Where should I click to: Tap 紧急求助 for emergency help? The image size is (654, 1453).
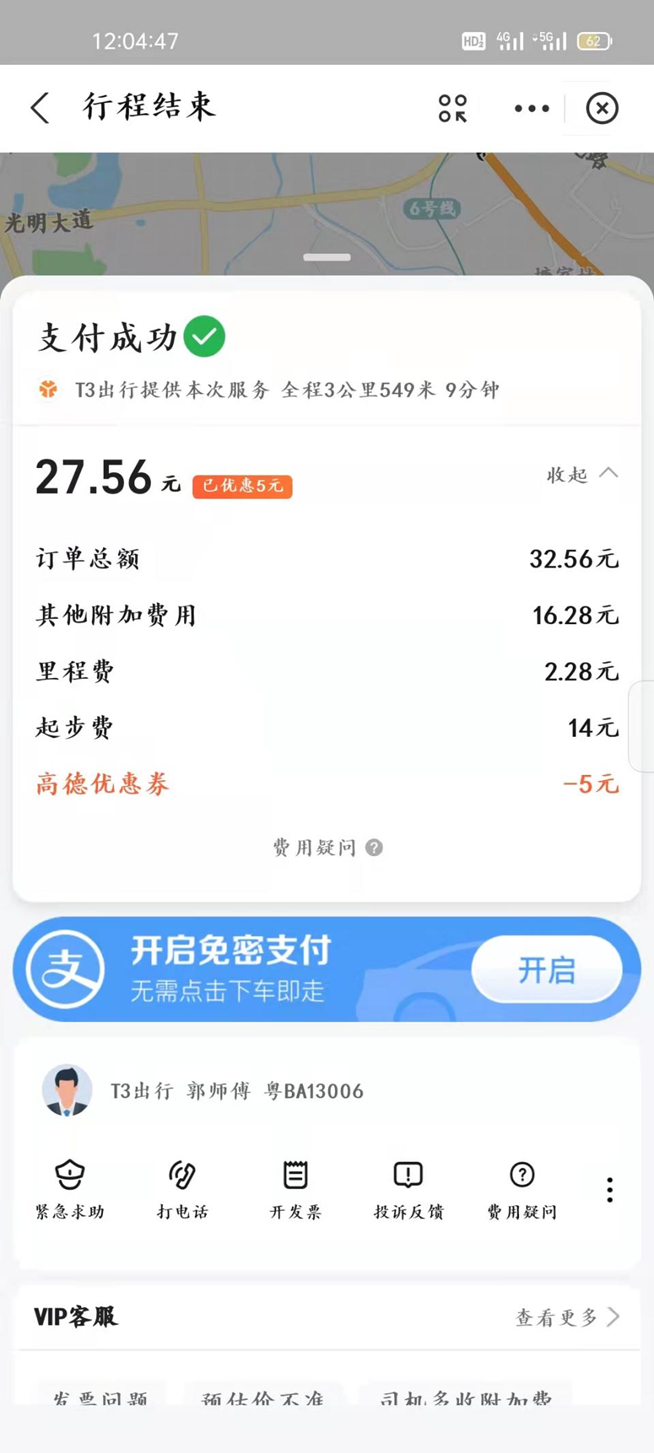pos(70,1190)
